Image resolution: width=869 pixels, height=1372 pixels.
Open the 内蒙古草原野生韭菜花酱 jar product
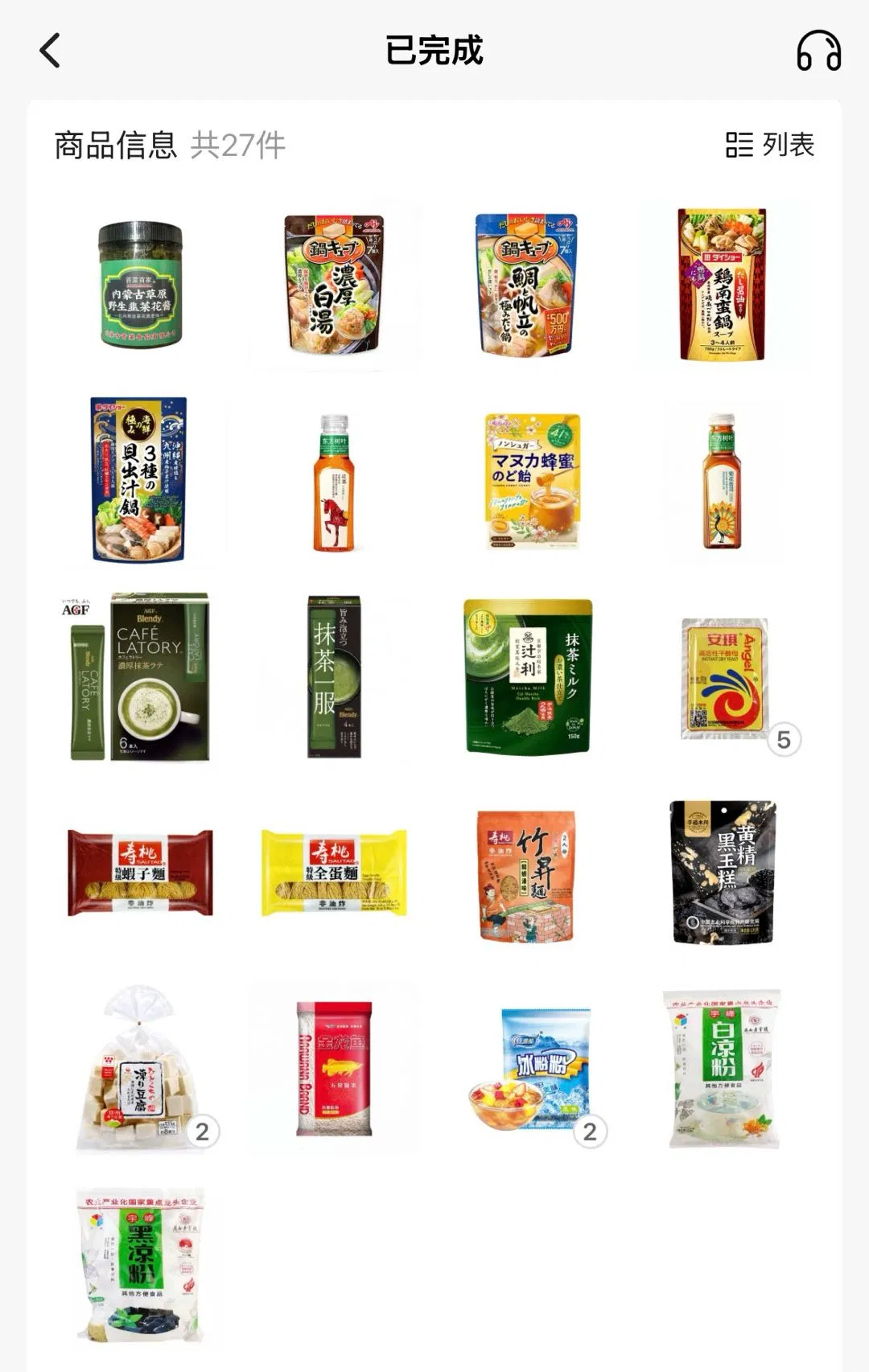[141, 285]
